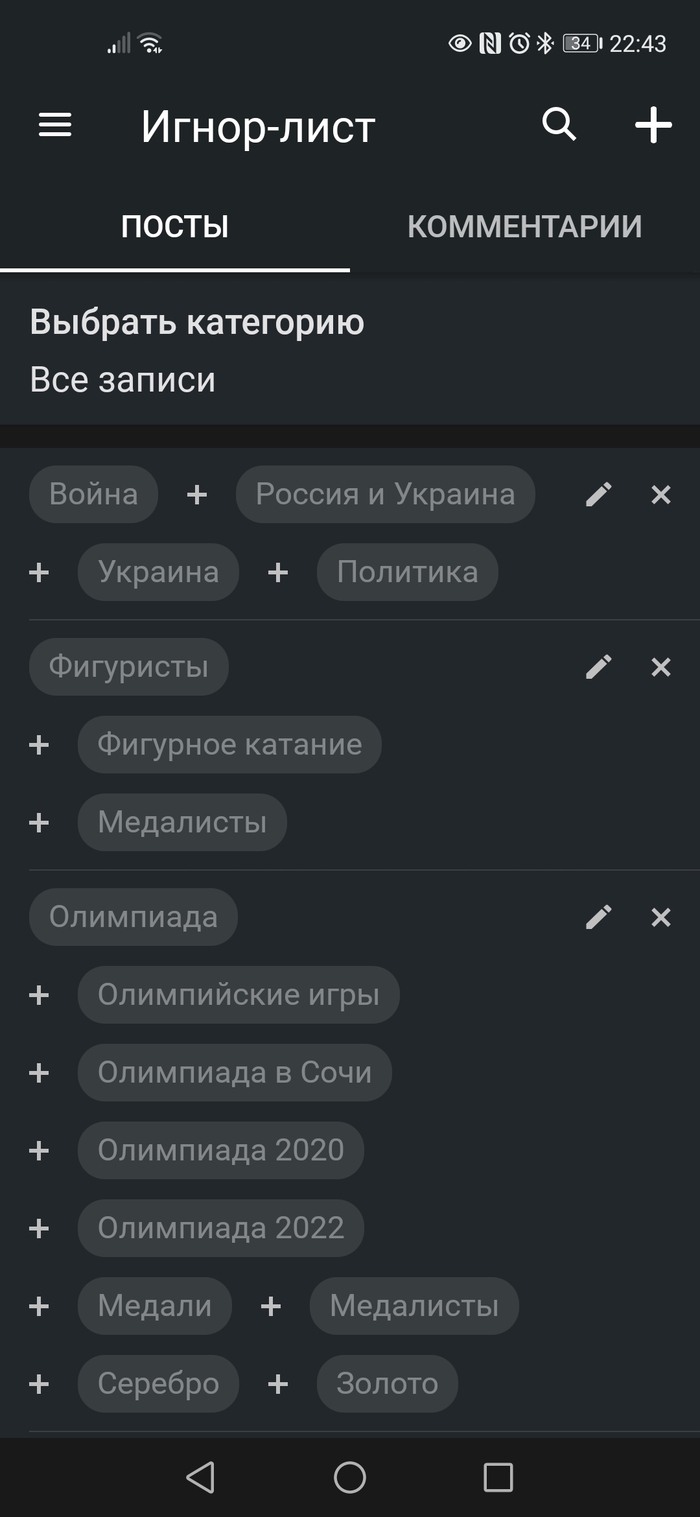700x1517 pixels.
Task: Remove the Фигуристы rule
Action: (661, 667)
